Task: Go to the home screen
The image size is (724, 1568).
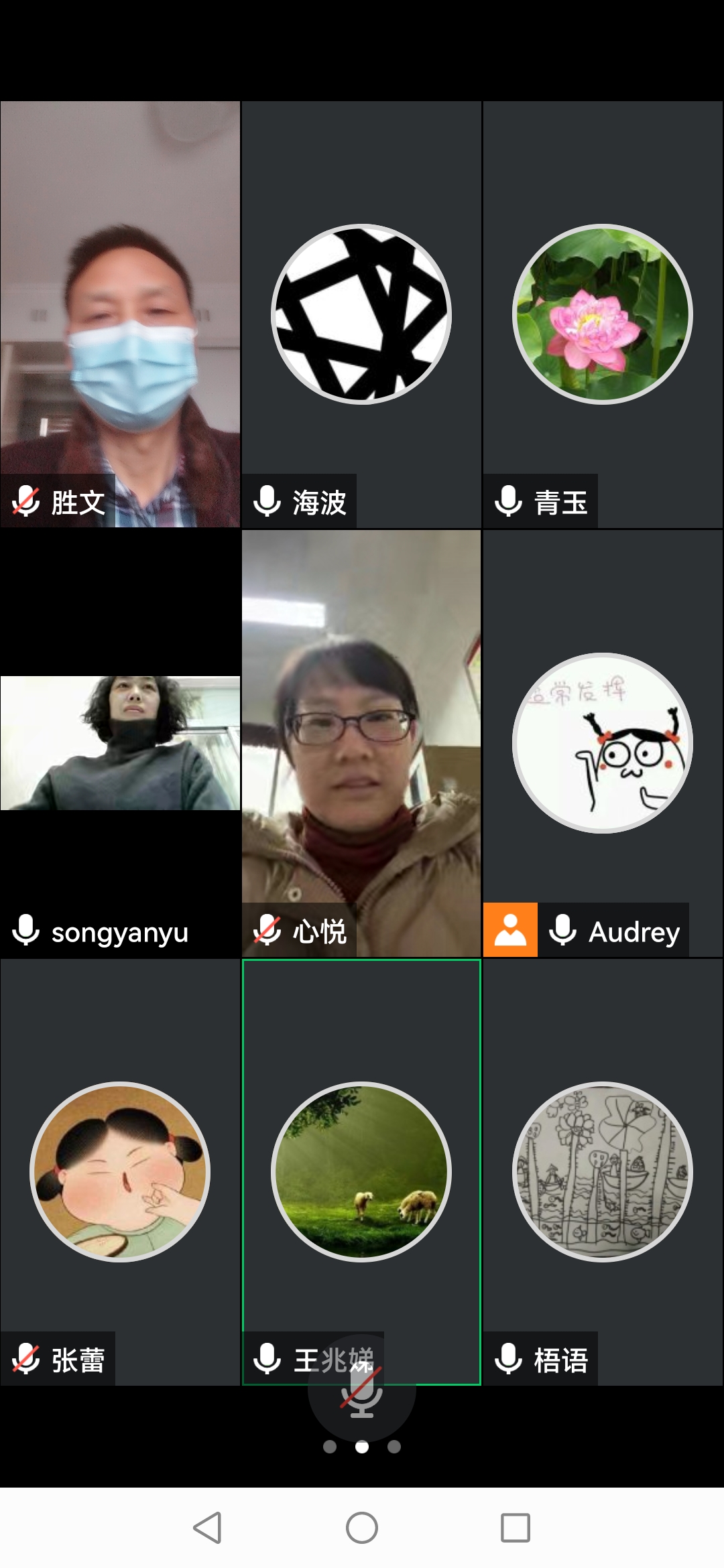Action: [362, 1528]
